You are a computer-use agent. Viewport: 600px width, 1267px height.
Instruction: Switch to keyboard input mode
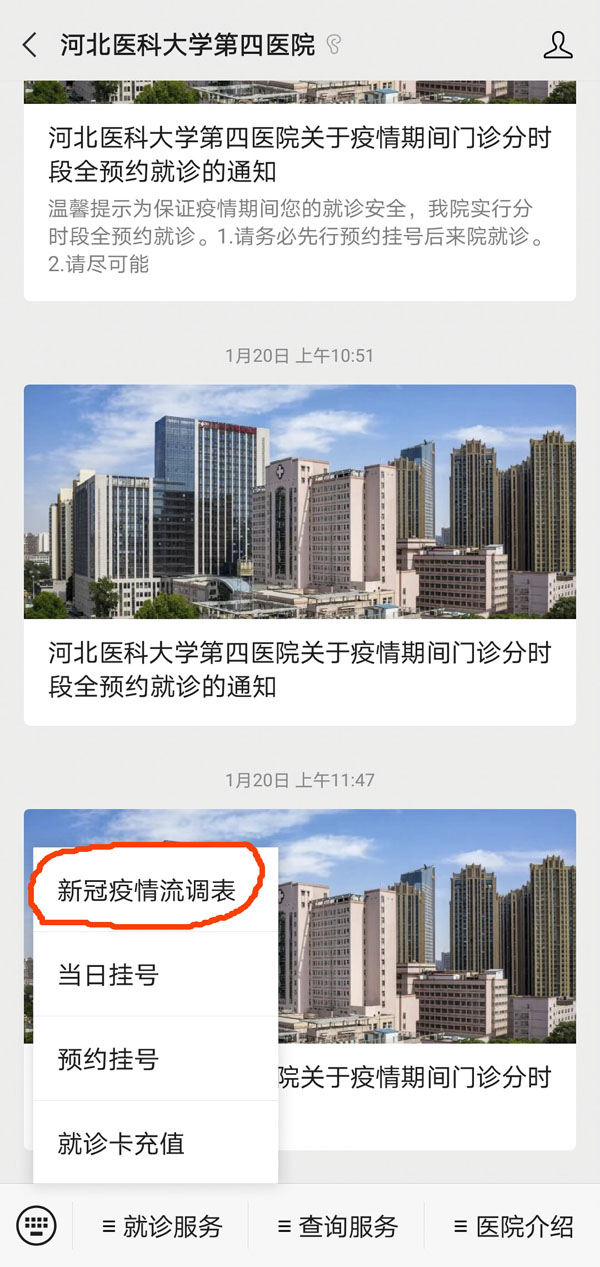[x=37, y=1225]
